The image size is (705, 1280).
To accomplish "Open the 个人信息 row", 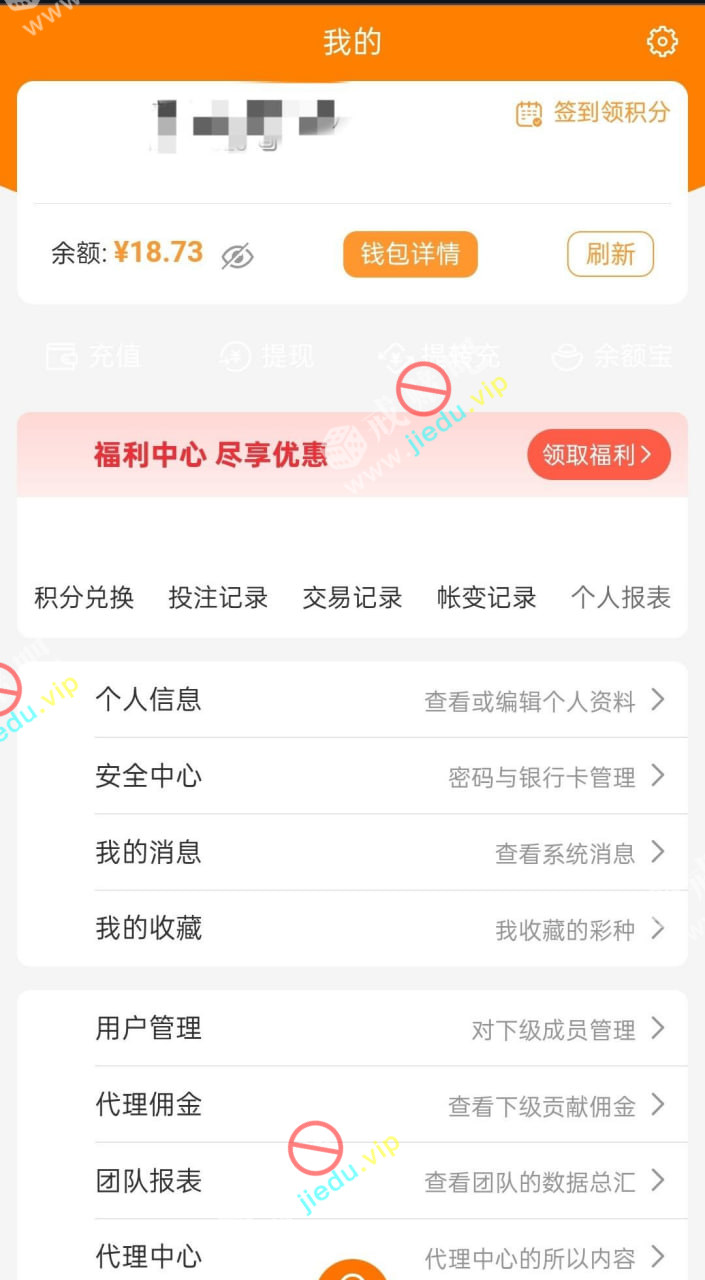I will click(380, 700).
